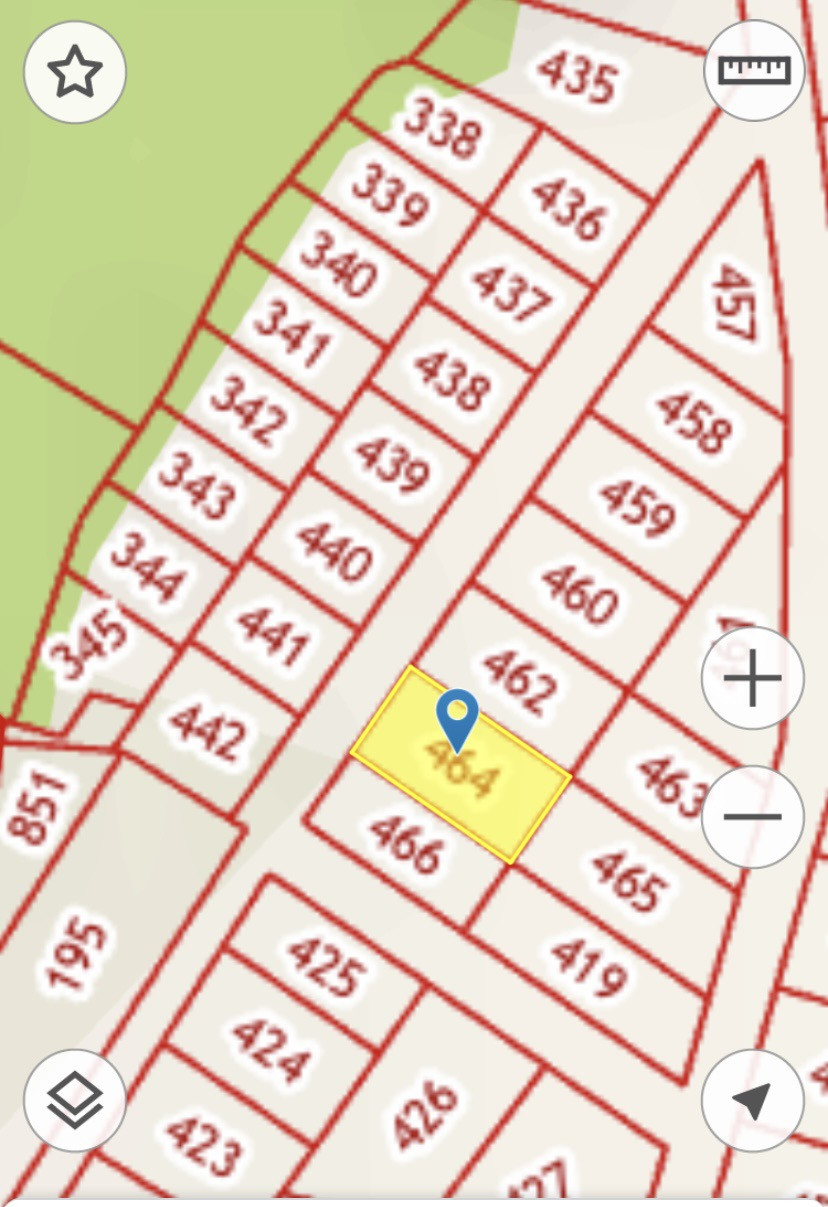This screenshot has width=828, height=1207.
Task: Zoom out with the minus button
Action: pyautogui.click(x=752, y=816)
